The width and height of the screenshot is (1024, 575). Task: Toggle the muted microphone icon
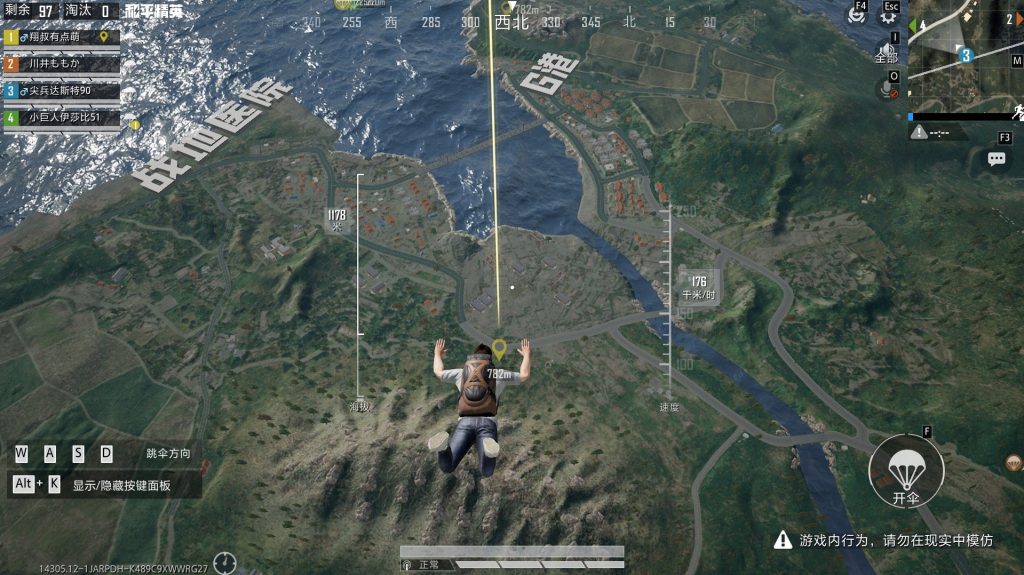pyautogui.click(x=886, y=90)
